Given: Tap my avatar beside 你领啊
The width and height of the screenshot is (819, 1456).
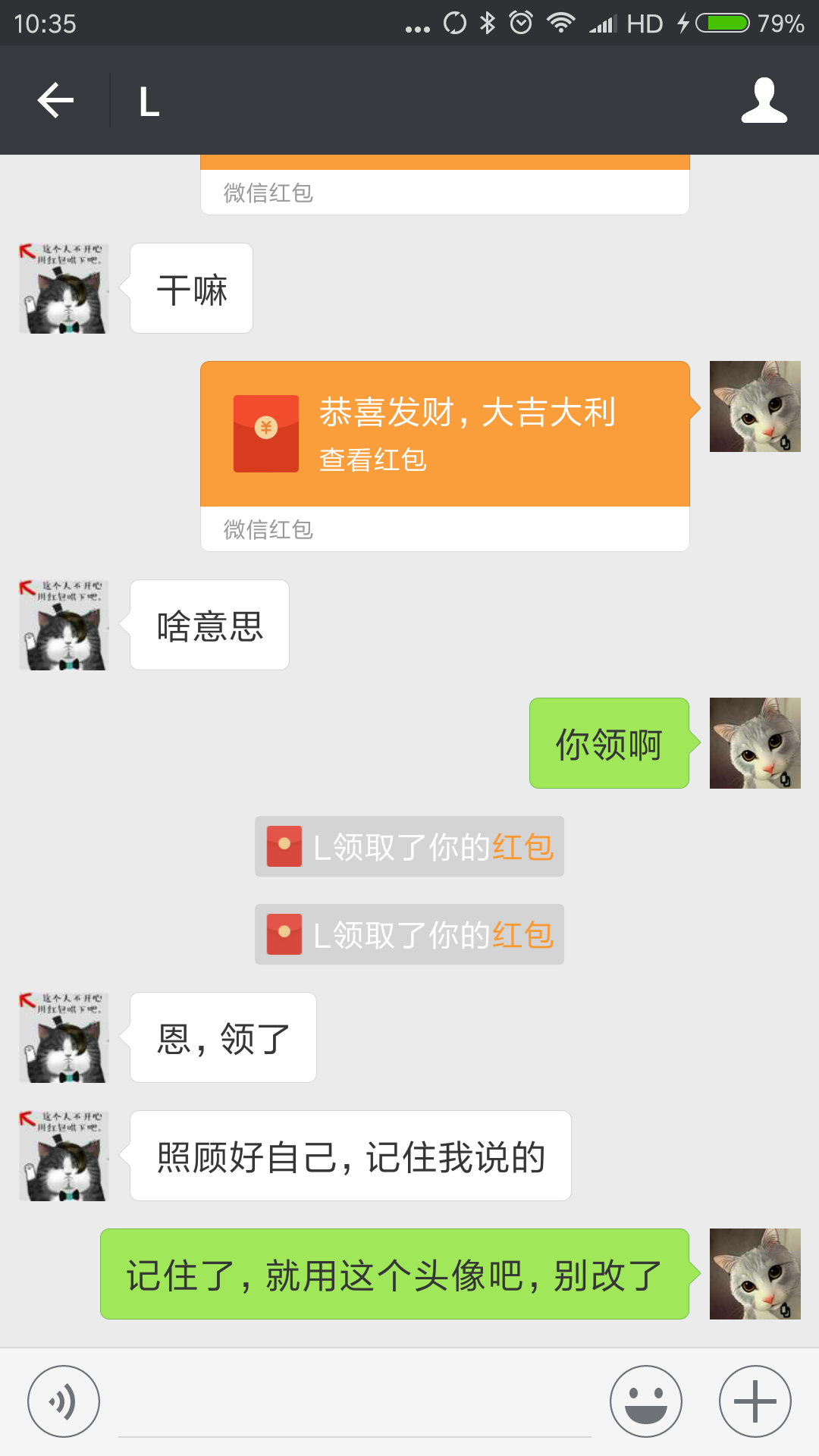Looking at the screenshot, I should pos(755,743).
